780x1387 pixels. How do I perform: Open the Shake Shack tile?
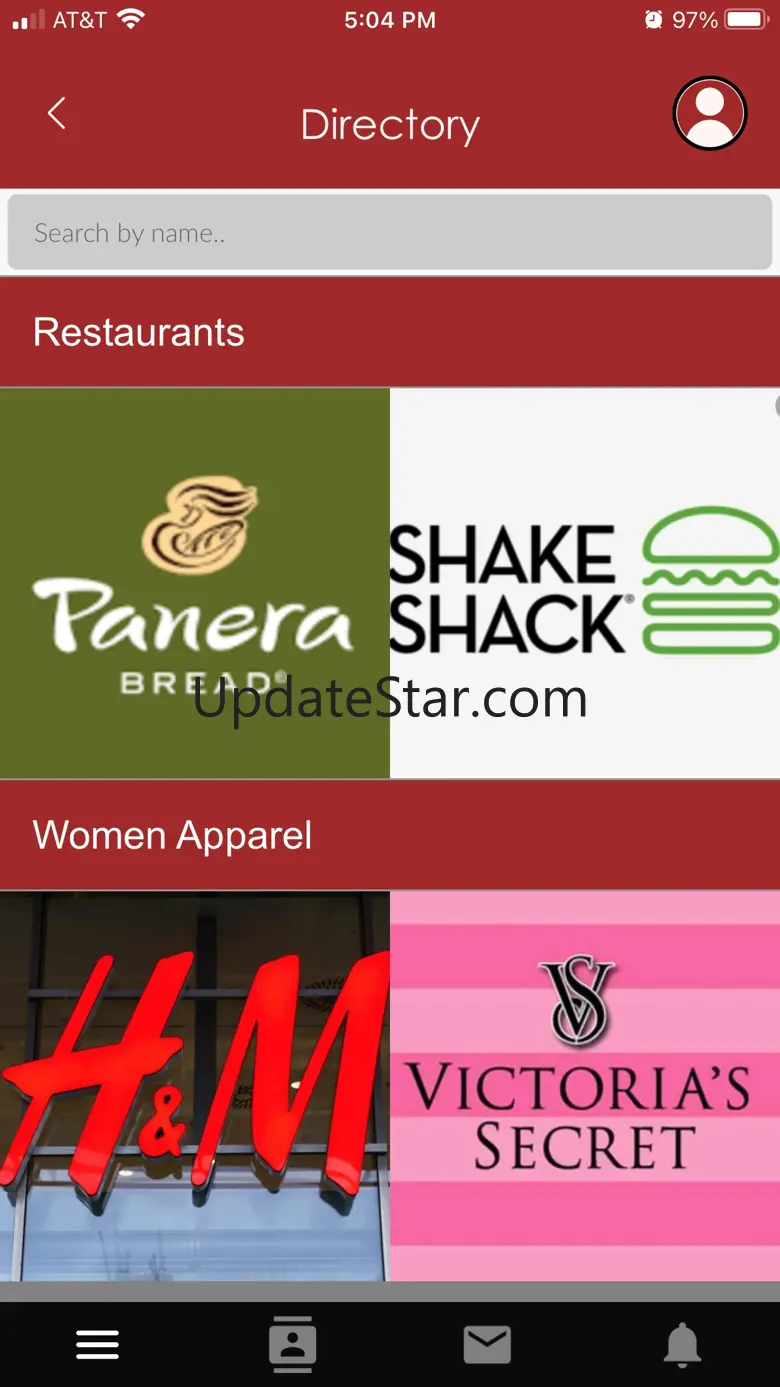click(585, 583)
